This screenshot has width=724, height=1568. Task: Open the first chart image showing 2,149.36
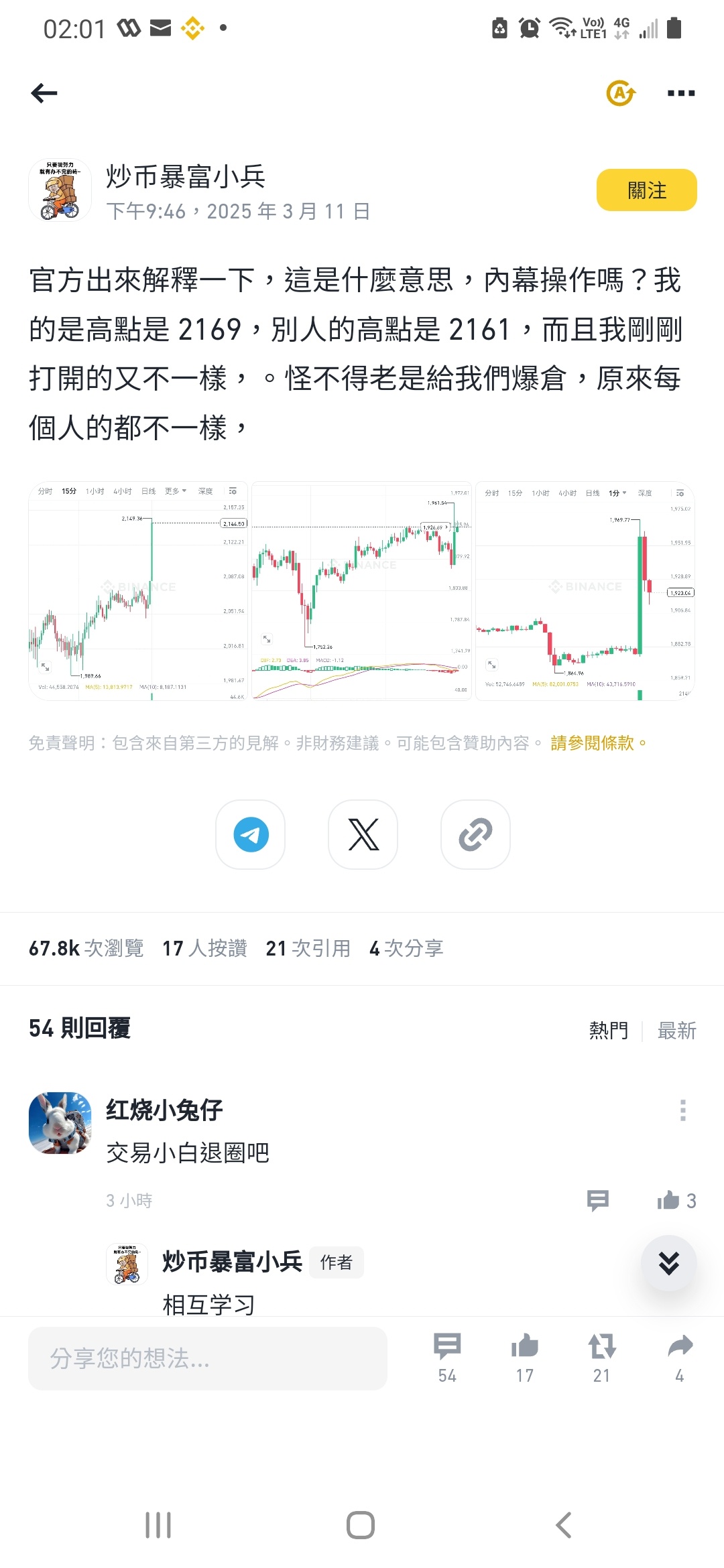pos(138,590)
